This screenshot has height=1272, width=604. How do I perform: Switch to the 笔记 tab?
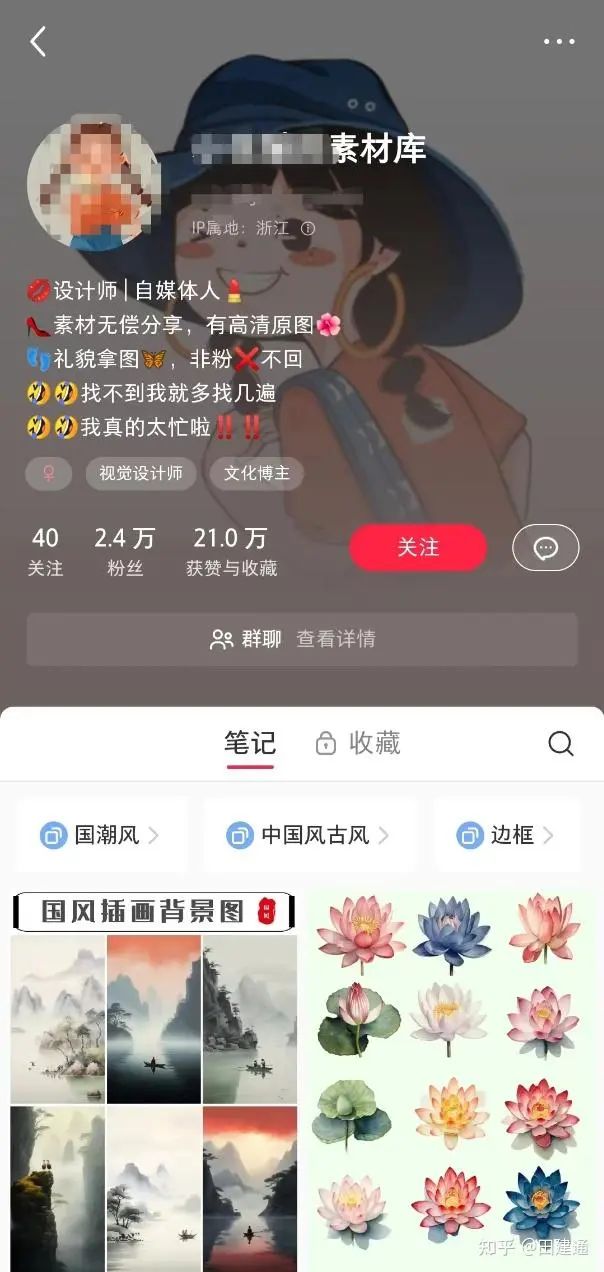(x=249, y=743)
